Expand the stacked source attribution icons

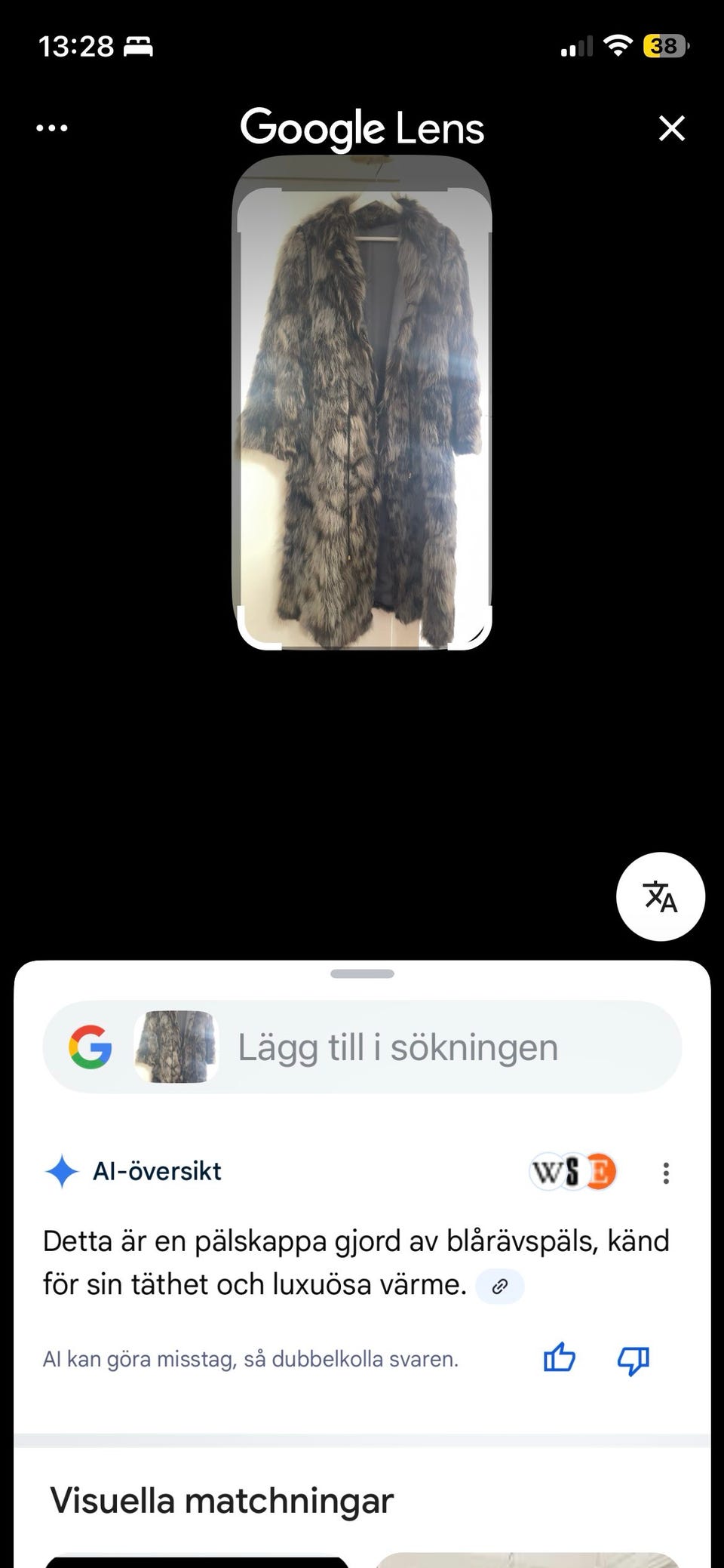tap(573, 1170)
